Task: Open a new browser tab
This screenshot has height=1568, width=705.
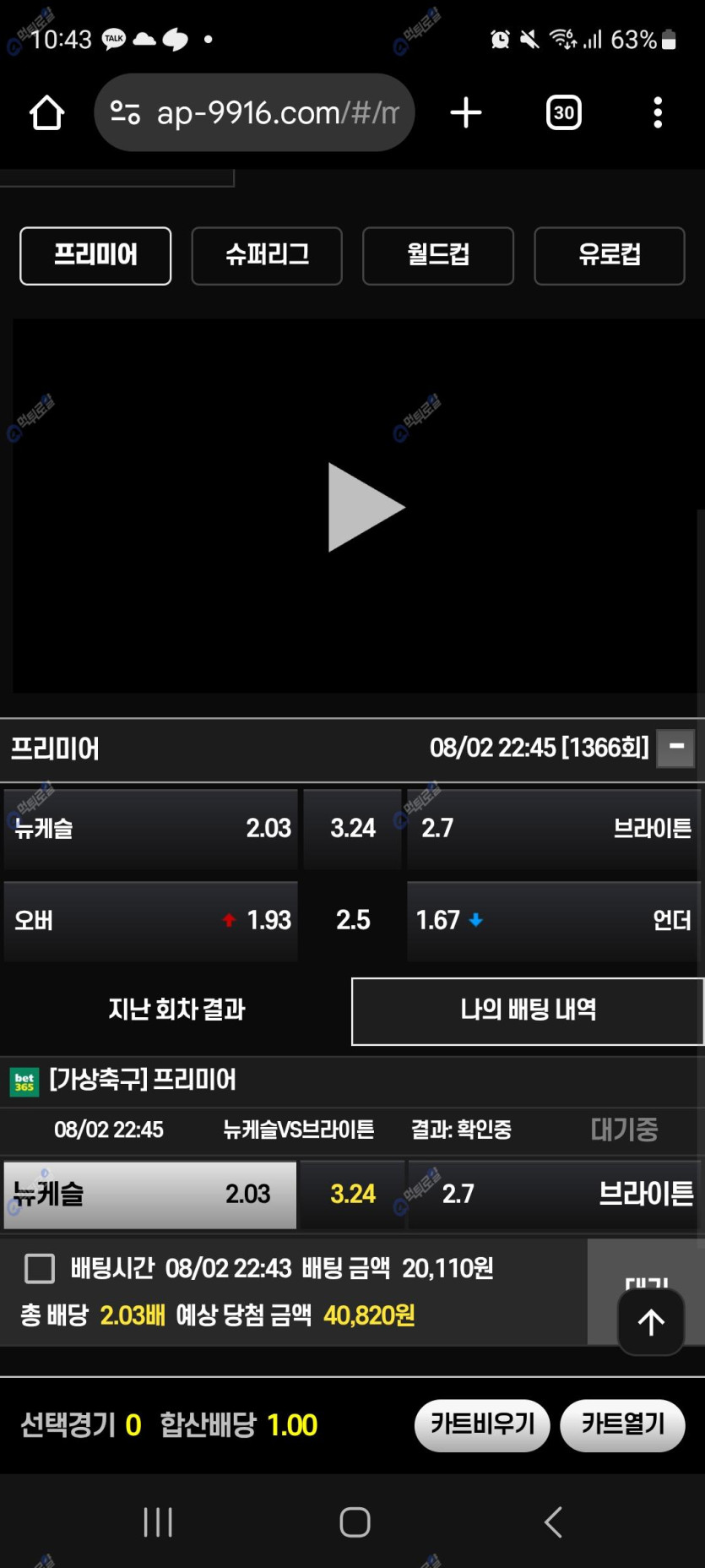Action: pos(465,112)
